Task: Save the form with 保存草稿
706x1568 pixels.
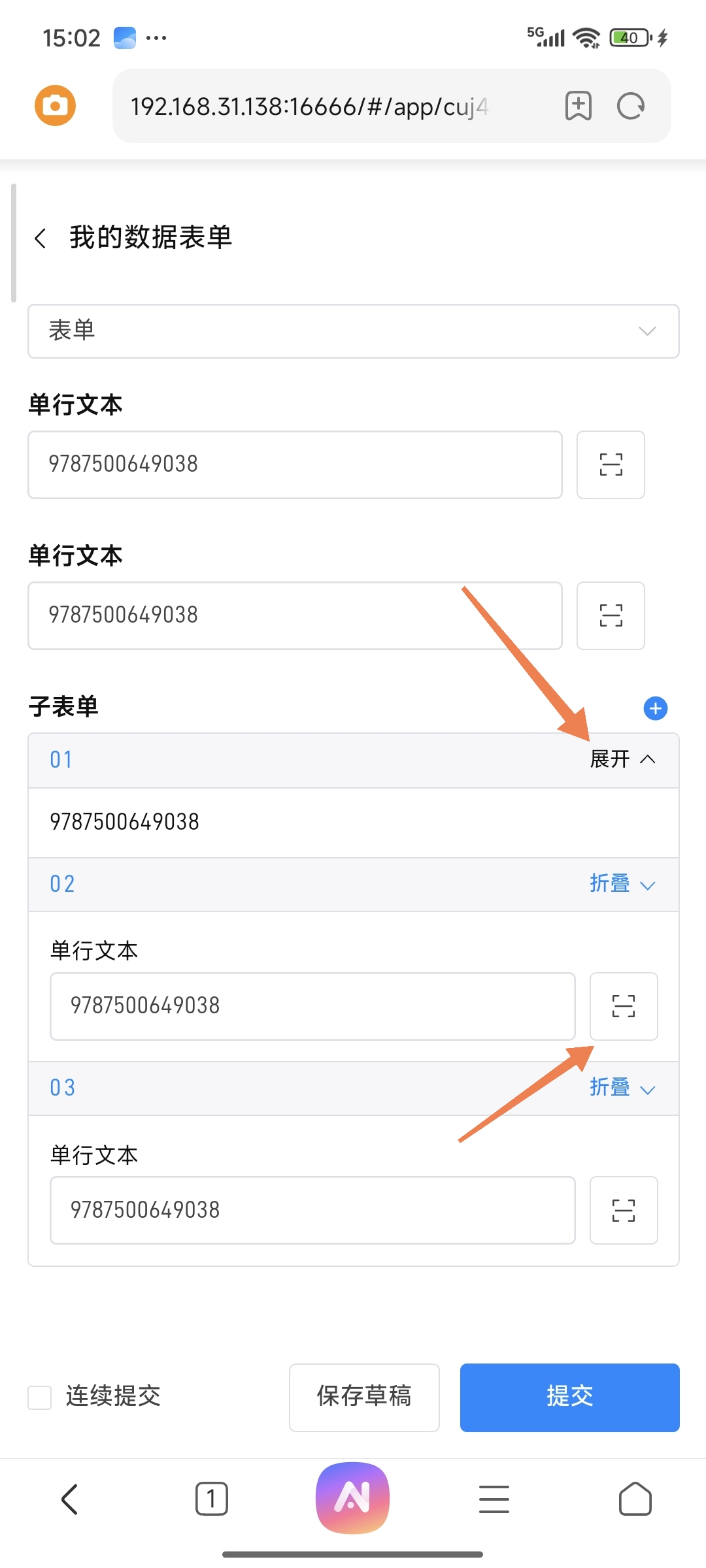Action: (364, 1397)
